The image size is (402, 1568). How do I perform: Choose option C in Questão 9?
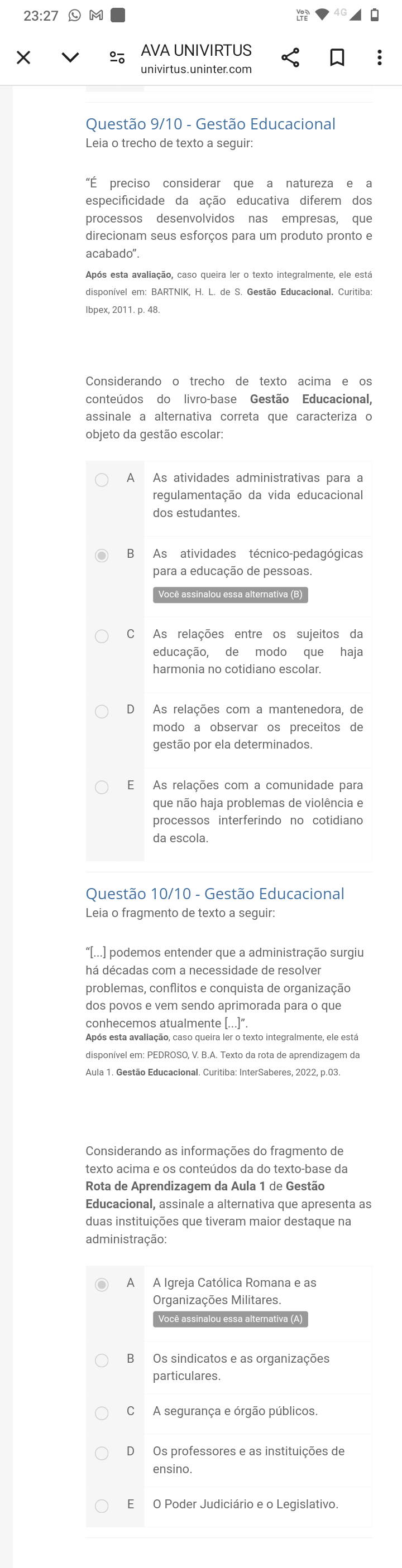(102, 636)
